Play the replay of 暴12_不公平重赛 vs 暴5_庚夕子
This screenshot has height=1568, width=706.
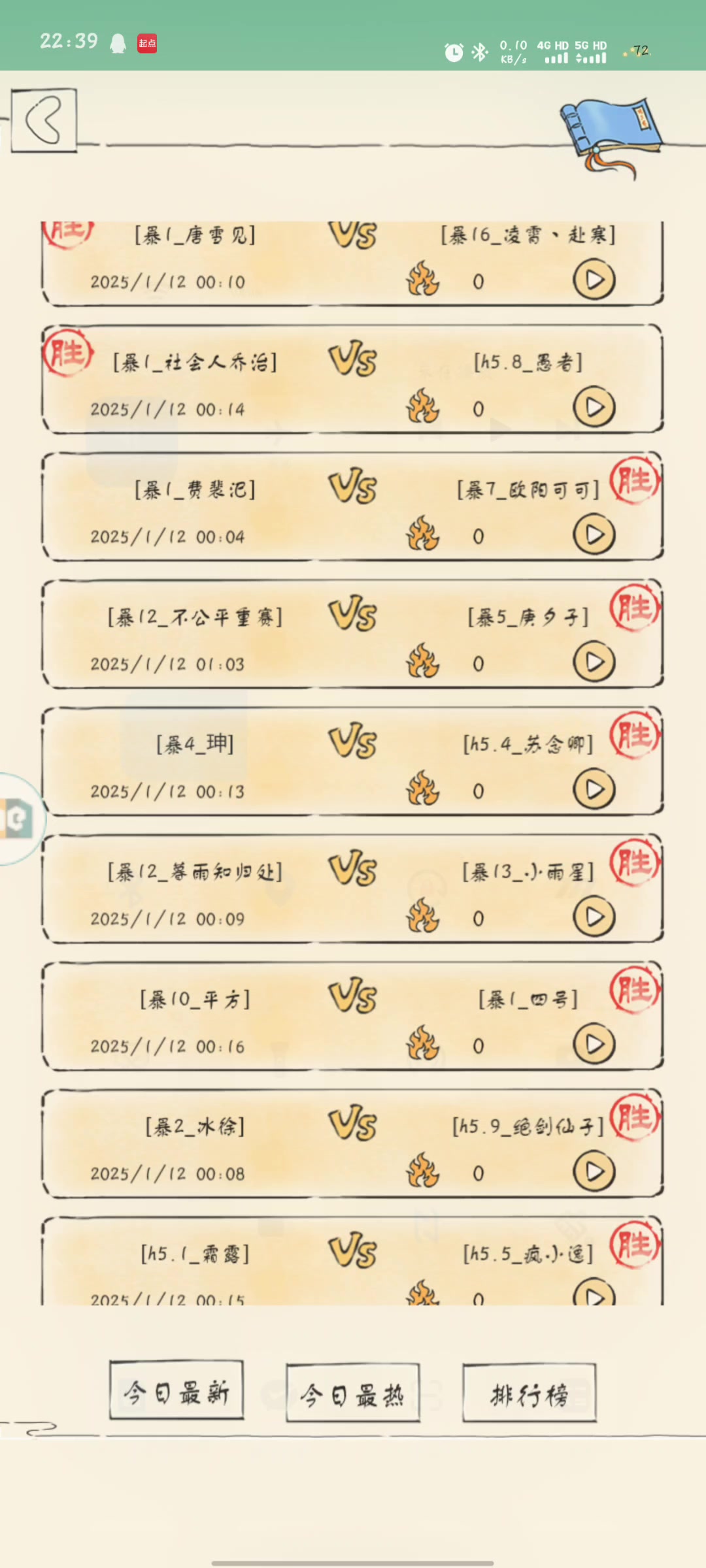[594, 662]
